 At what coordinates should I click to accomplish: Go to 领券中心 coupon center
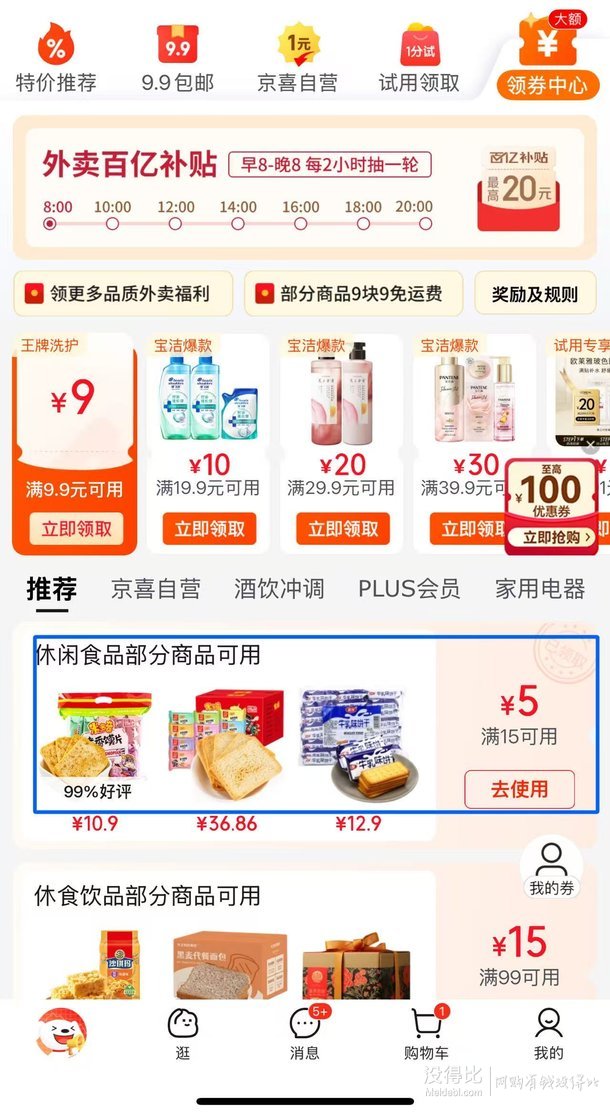pos(547,60)
